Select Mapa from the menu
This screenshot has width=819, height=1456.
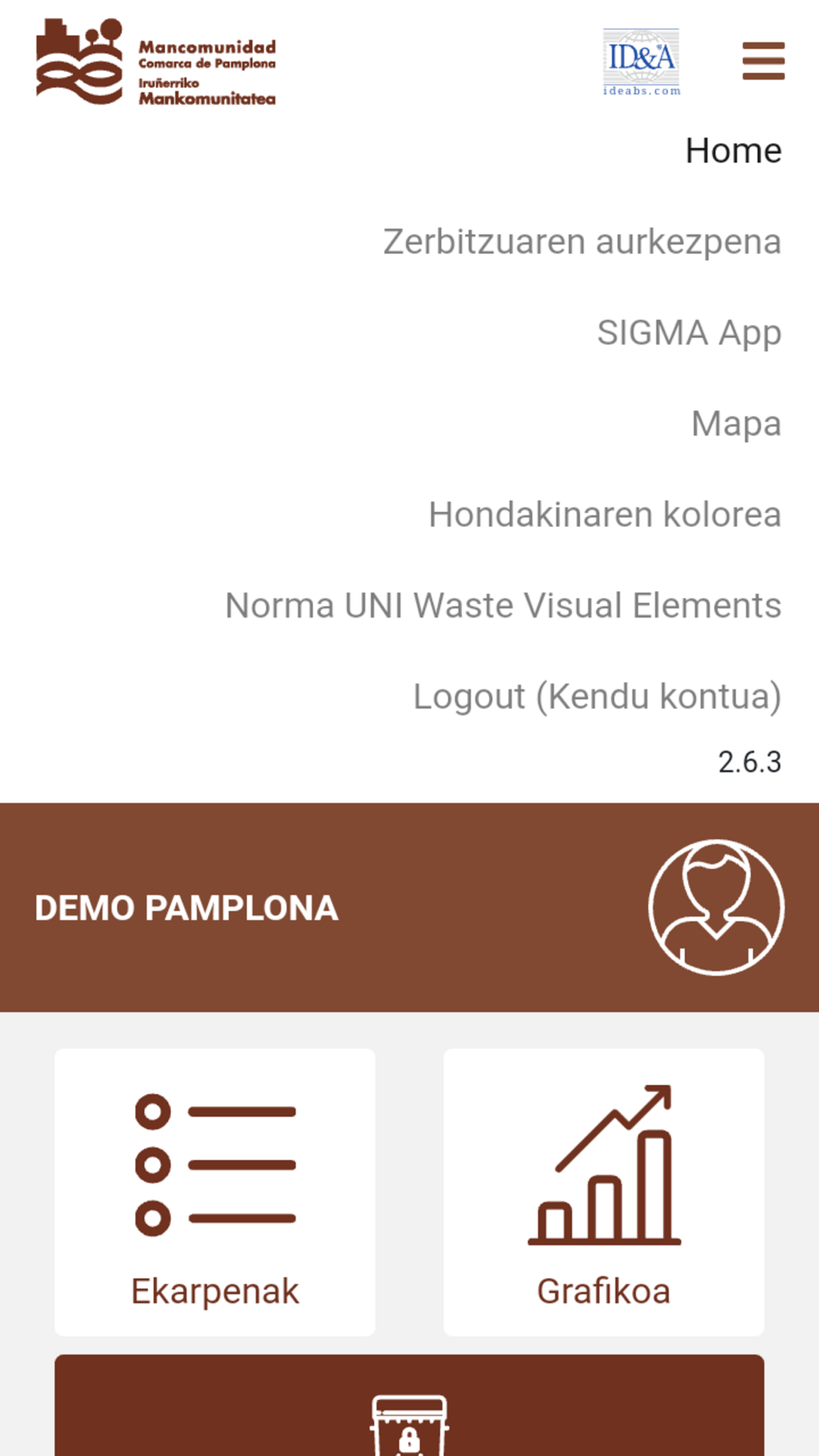pos(736,424)
